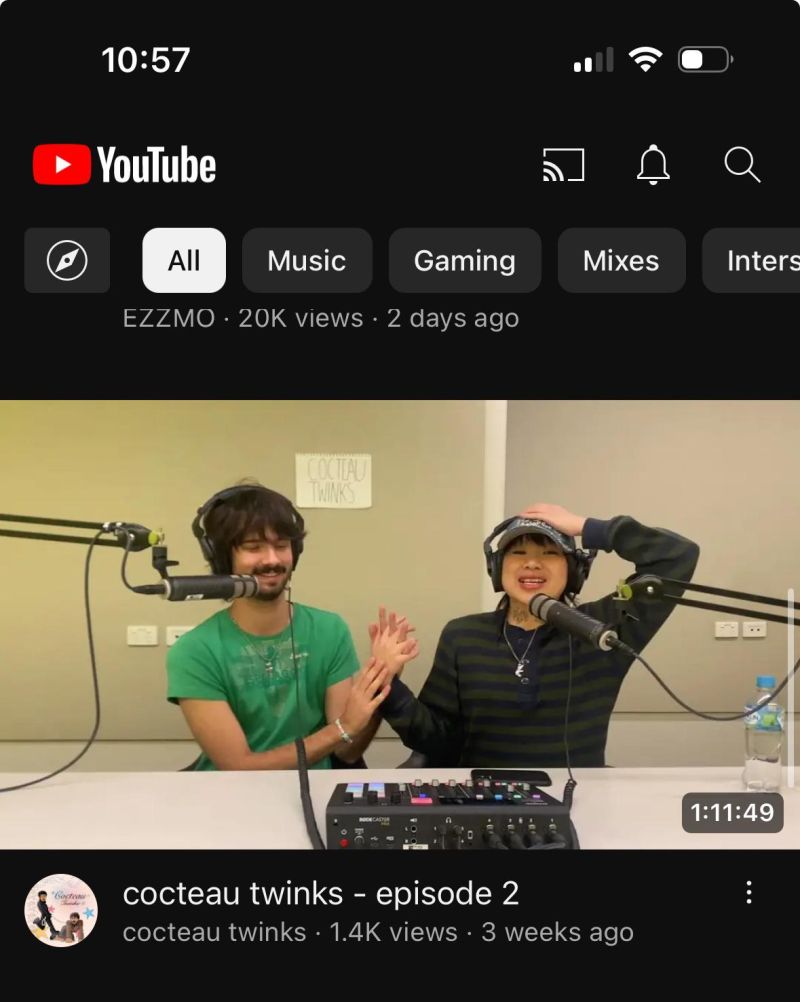Filter feed by Music
800x1002 pixels.
pyautogui.click(x=306, y=261)
